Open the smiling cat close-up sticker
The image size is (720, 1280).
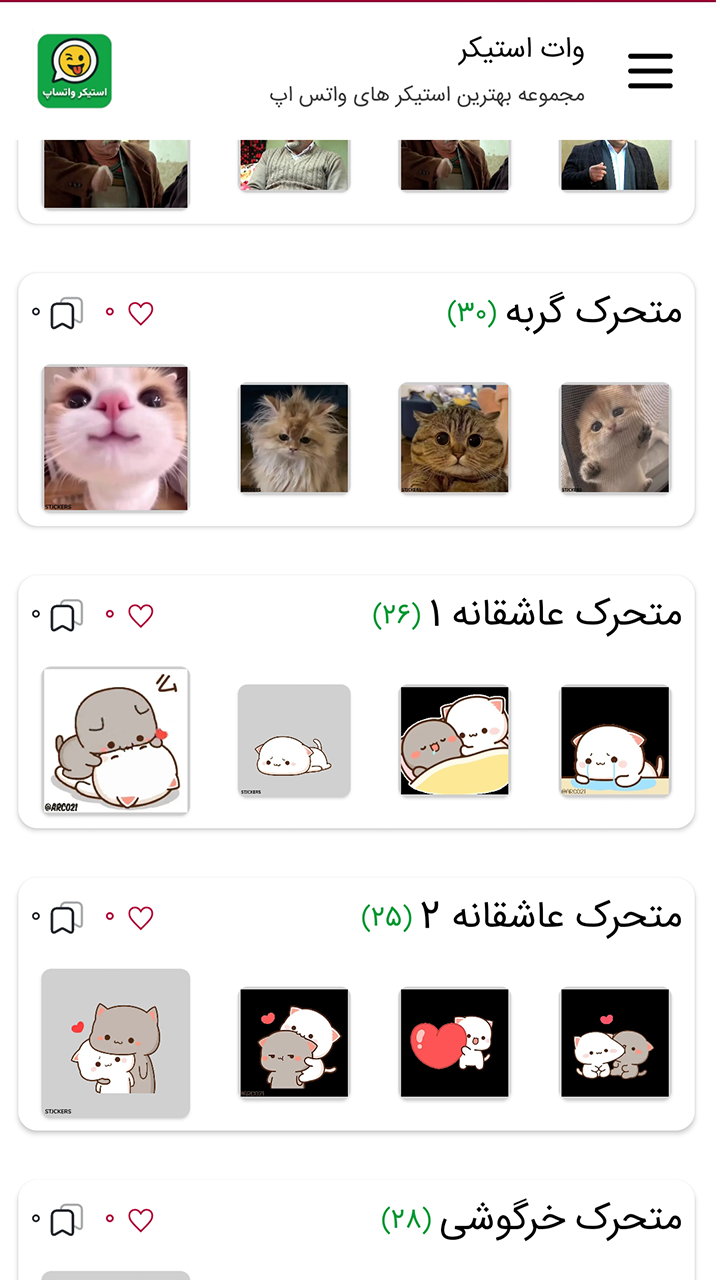pyautogui.click(x=115, y=437)
